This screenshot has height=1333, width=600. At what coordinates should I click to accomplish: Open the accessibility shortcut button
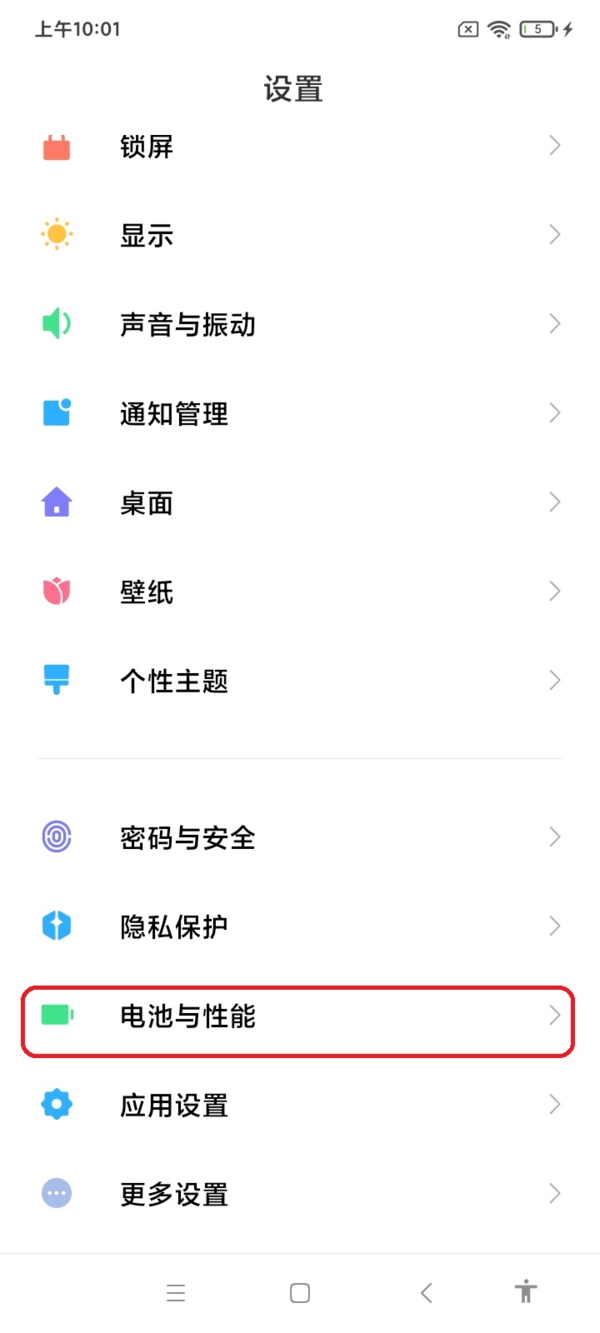(526, 1292)
